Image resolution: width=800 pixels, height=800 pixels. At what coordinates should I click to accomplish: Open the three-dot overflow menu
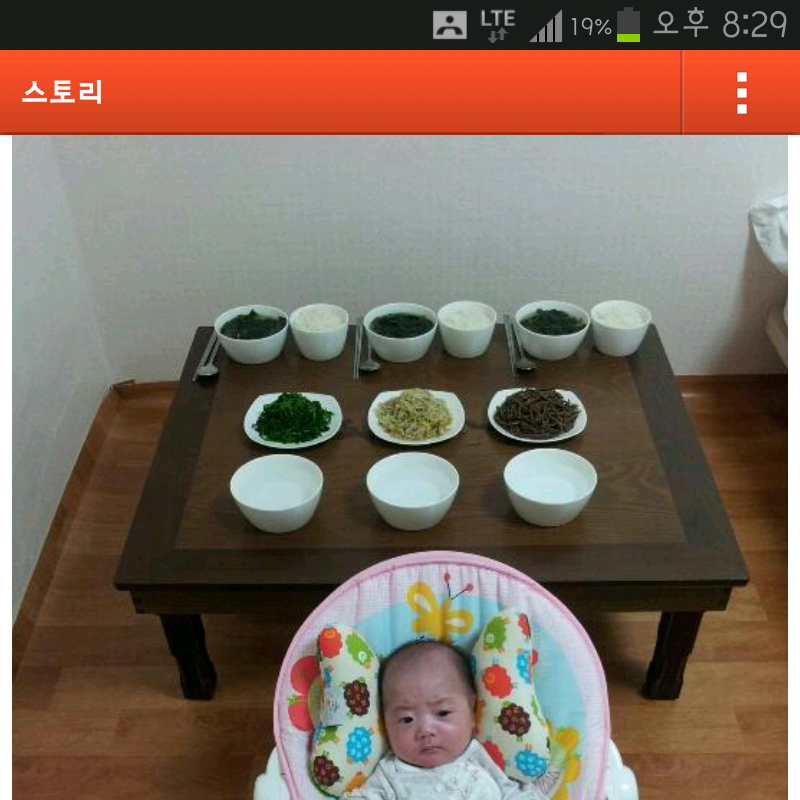click(741, 93)
